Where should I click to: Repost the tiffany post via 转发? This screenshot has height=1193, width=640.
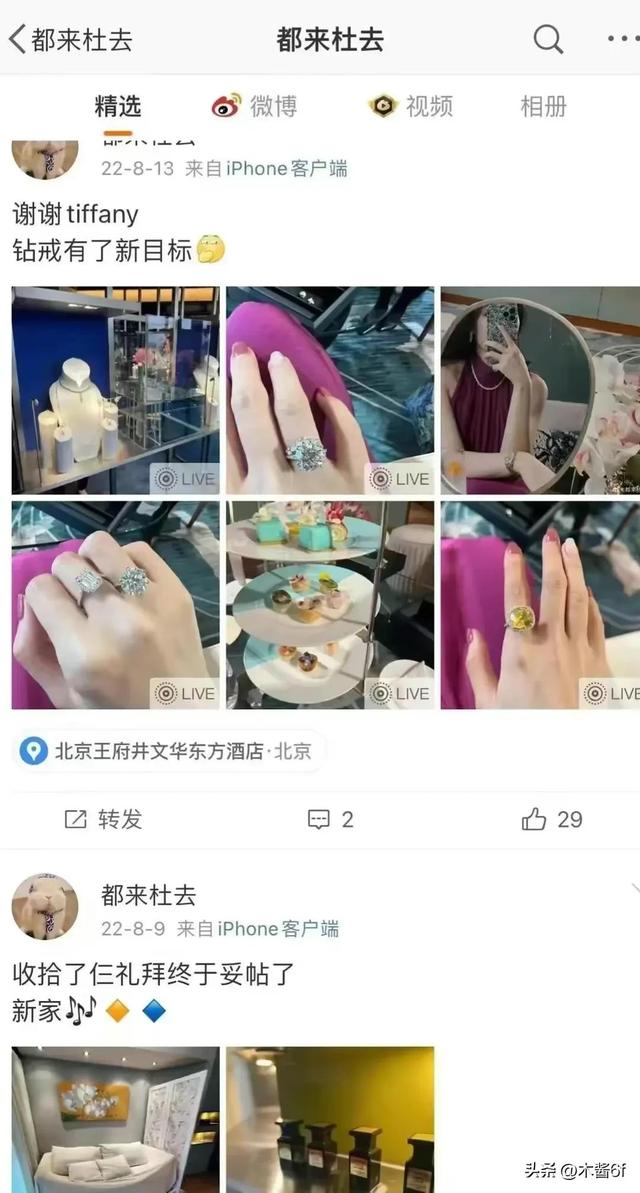click(x=103, y=819)
